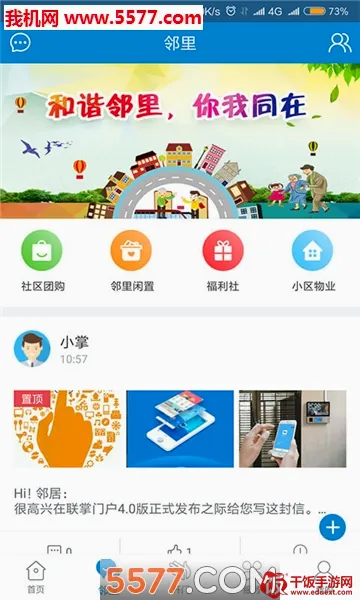Viewport: 360px width, 600px height.
Task: Open 小掌's profile avatar
Action: point(32,349)
